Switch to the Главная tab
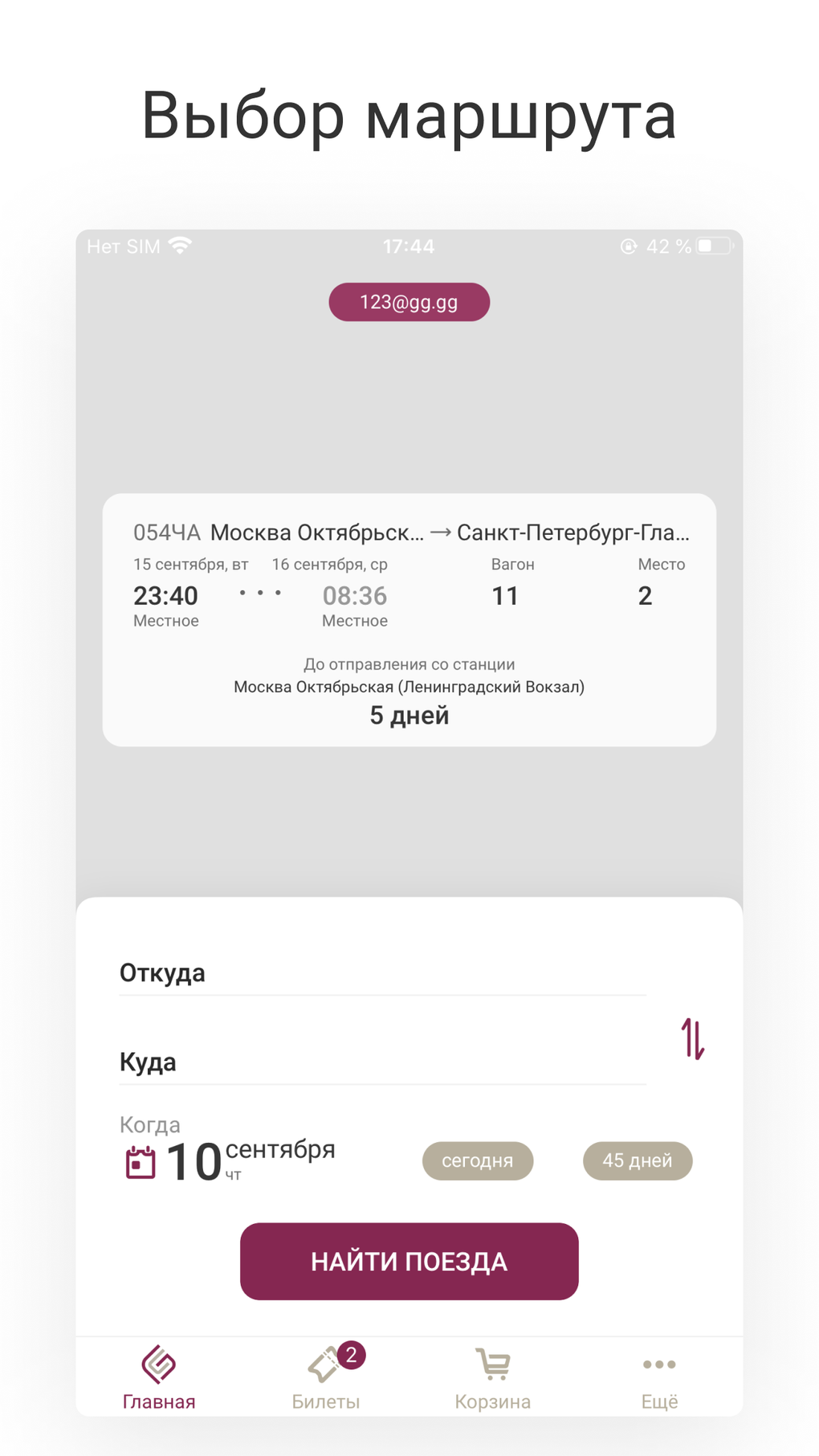Viewport: 819px width, 1456px height. [159, 1378]
